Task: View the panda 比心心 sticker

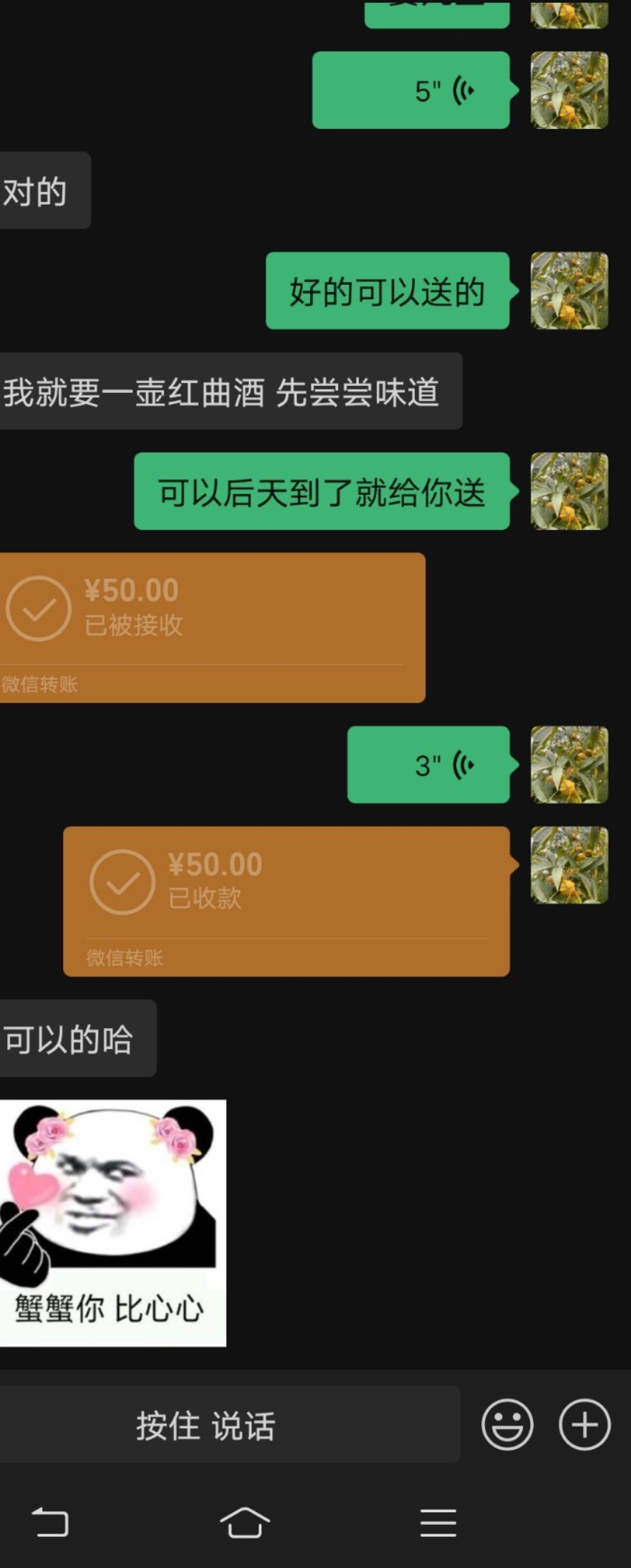Action: (112, 1222)
